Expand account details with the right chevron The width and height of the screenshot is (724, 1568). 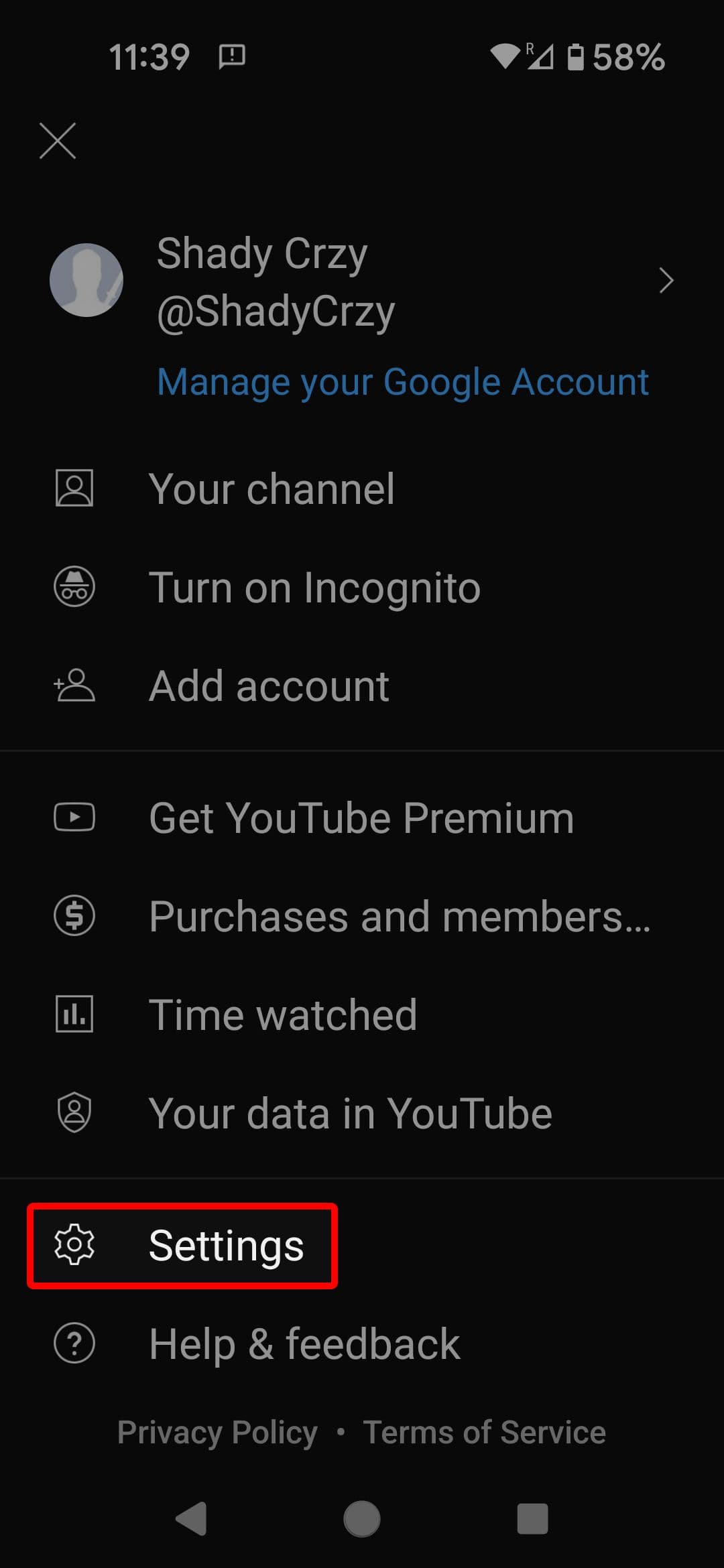[666, 281]
